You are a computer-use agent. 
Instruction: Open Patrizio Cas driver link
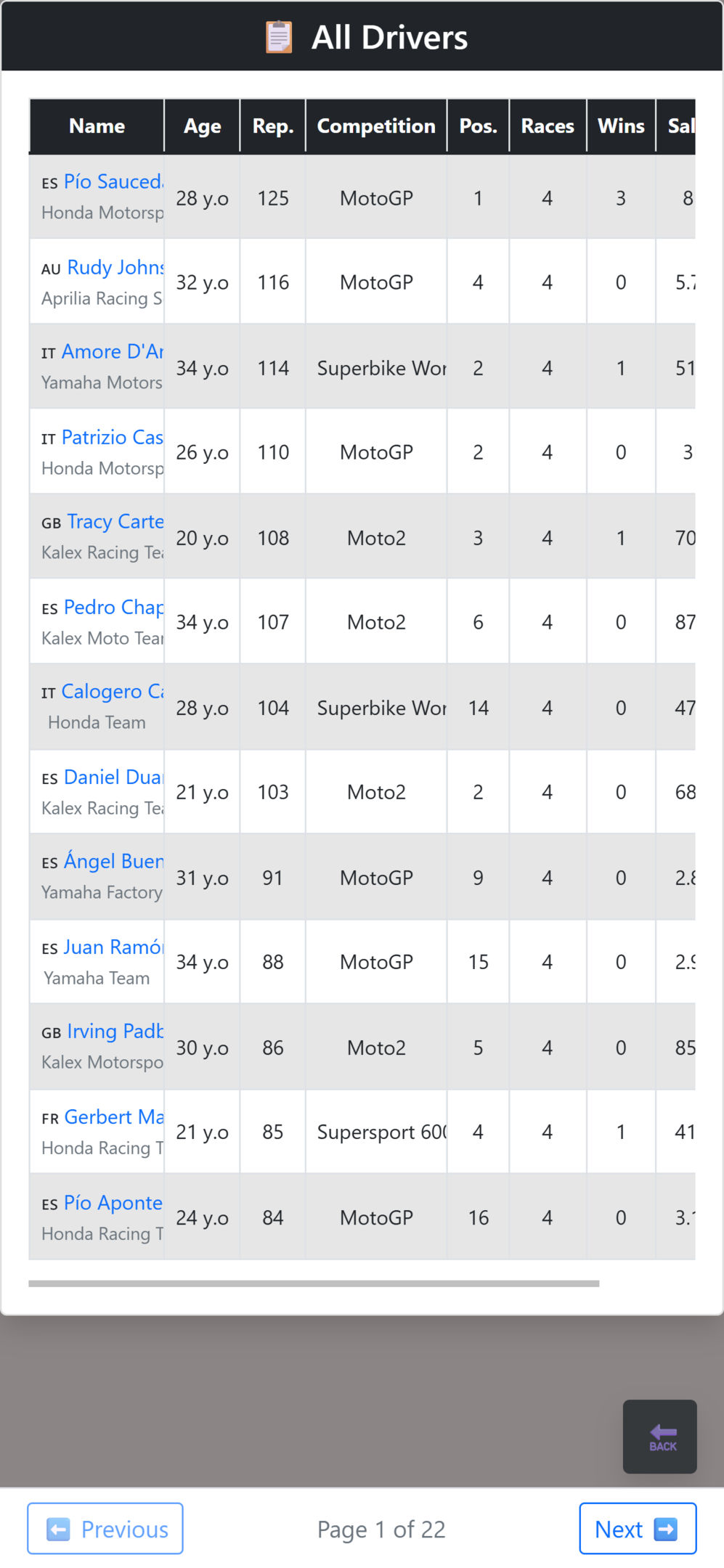[x=113, y=437]
